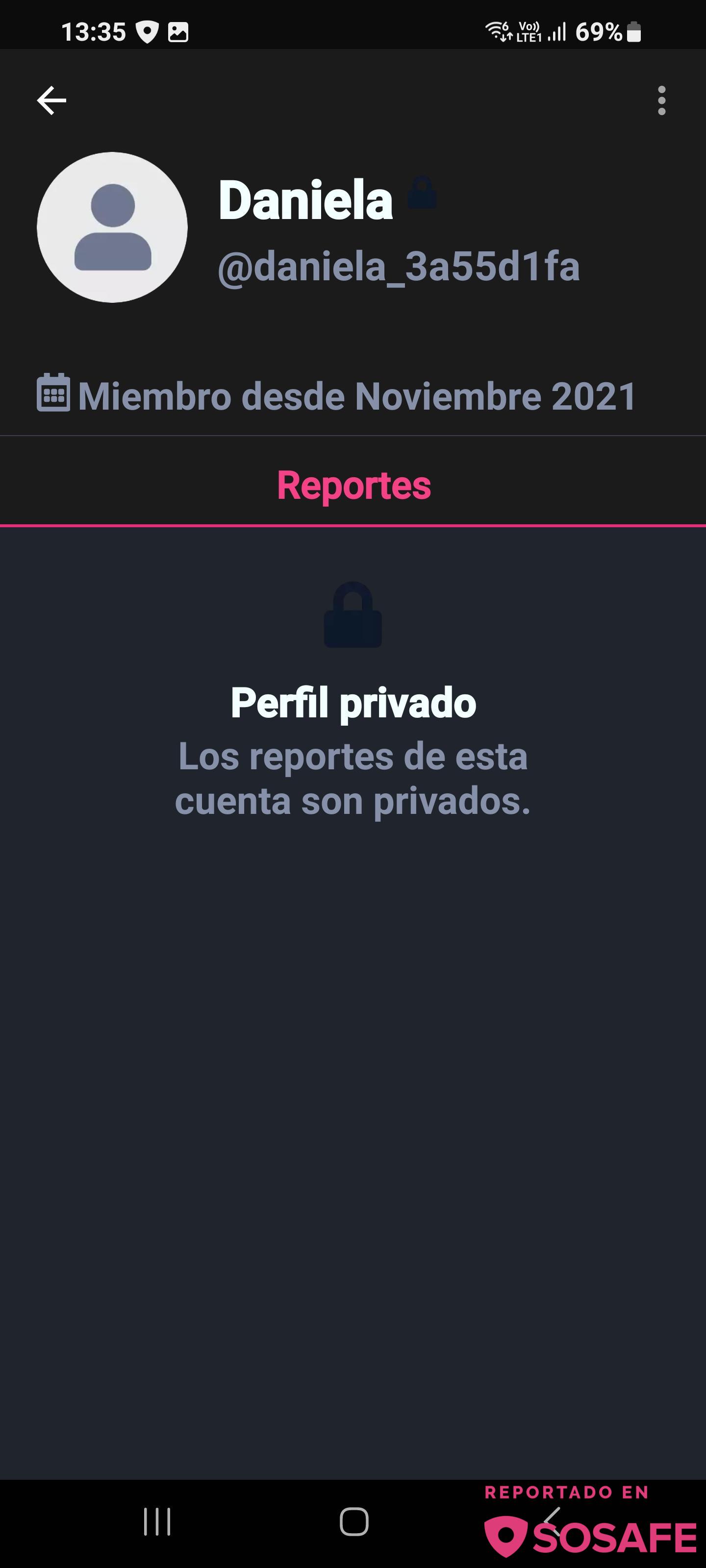Select the Reportes tab
The height and width of the screenshot is (1568, 706).
pyautogui.click(x=353, y=485)
